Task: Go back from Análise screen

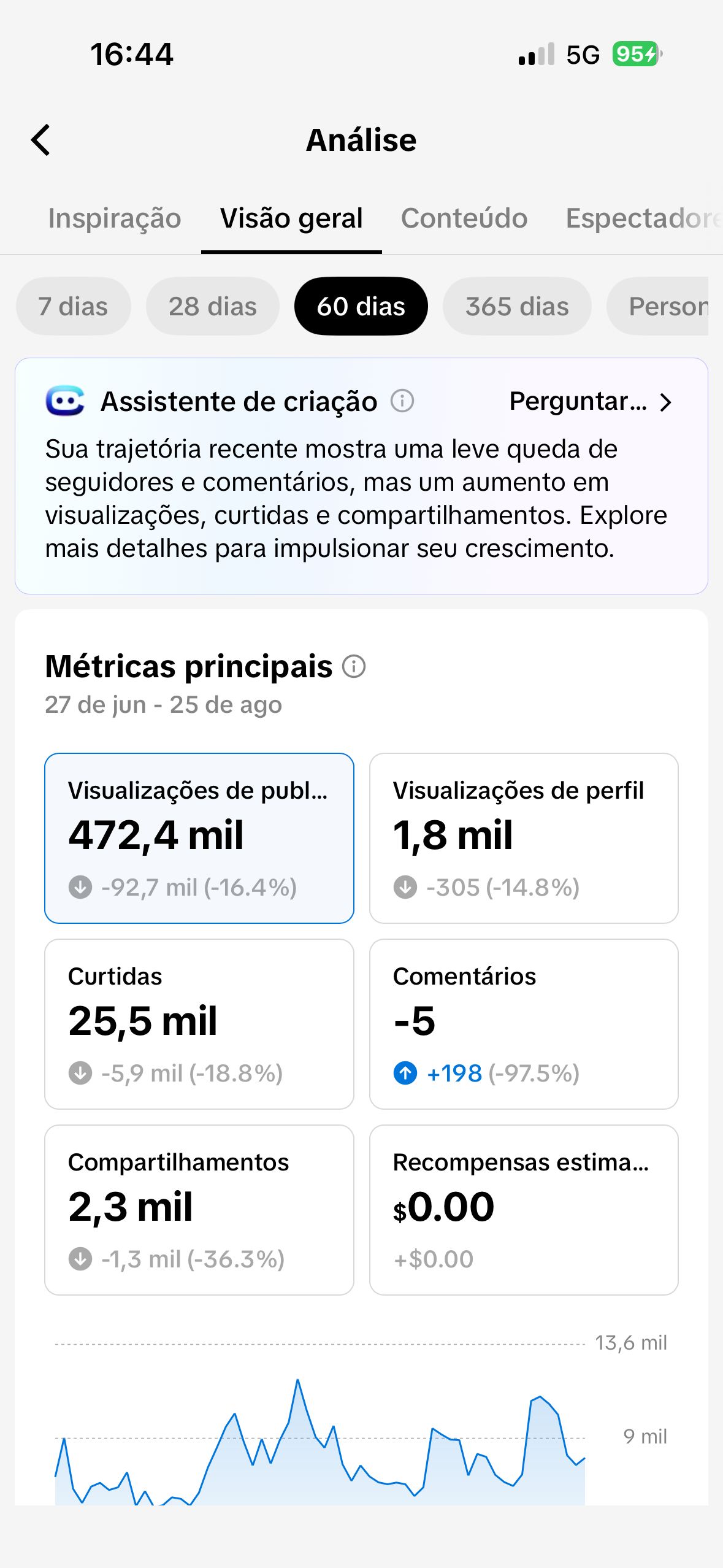Action: tap(40, 140)
